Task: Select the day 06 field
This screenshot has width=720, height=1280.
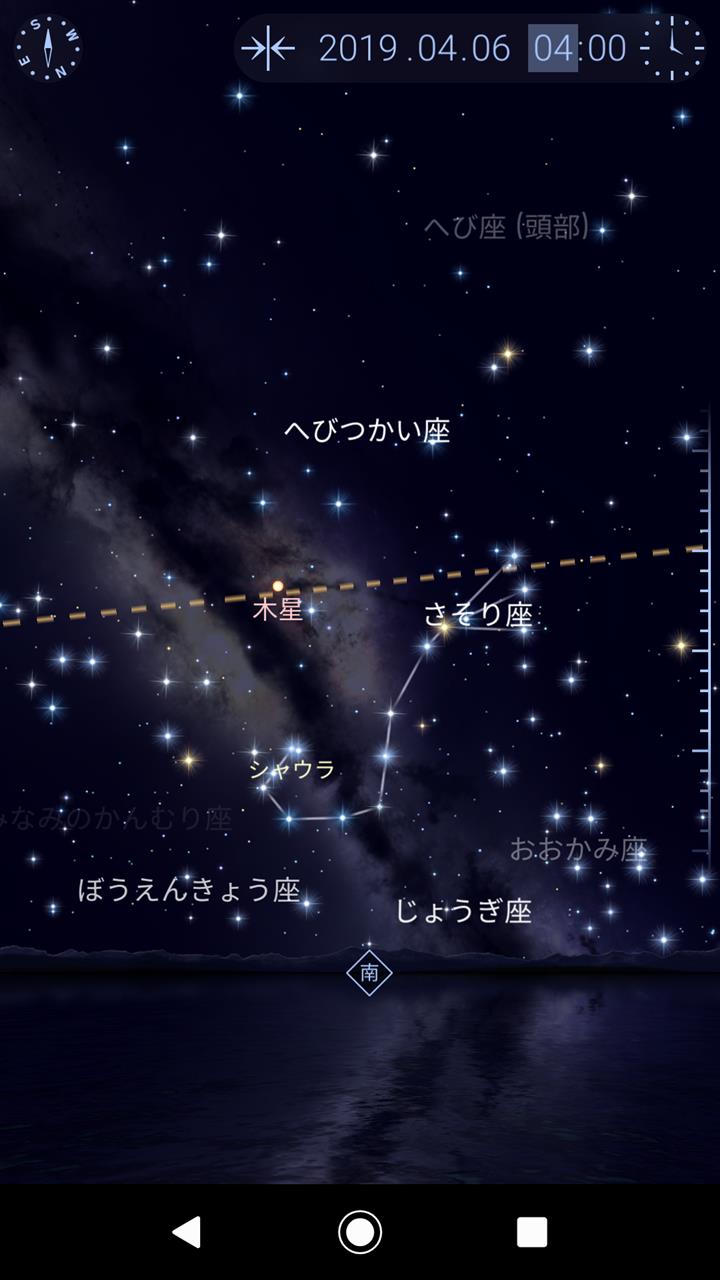Action: (x=490, y=48)
